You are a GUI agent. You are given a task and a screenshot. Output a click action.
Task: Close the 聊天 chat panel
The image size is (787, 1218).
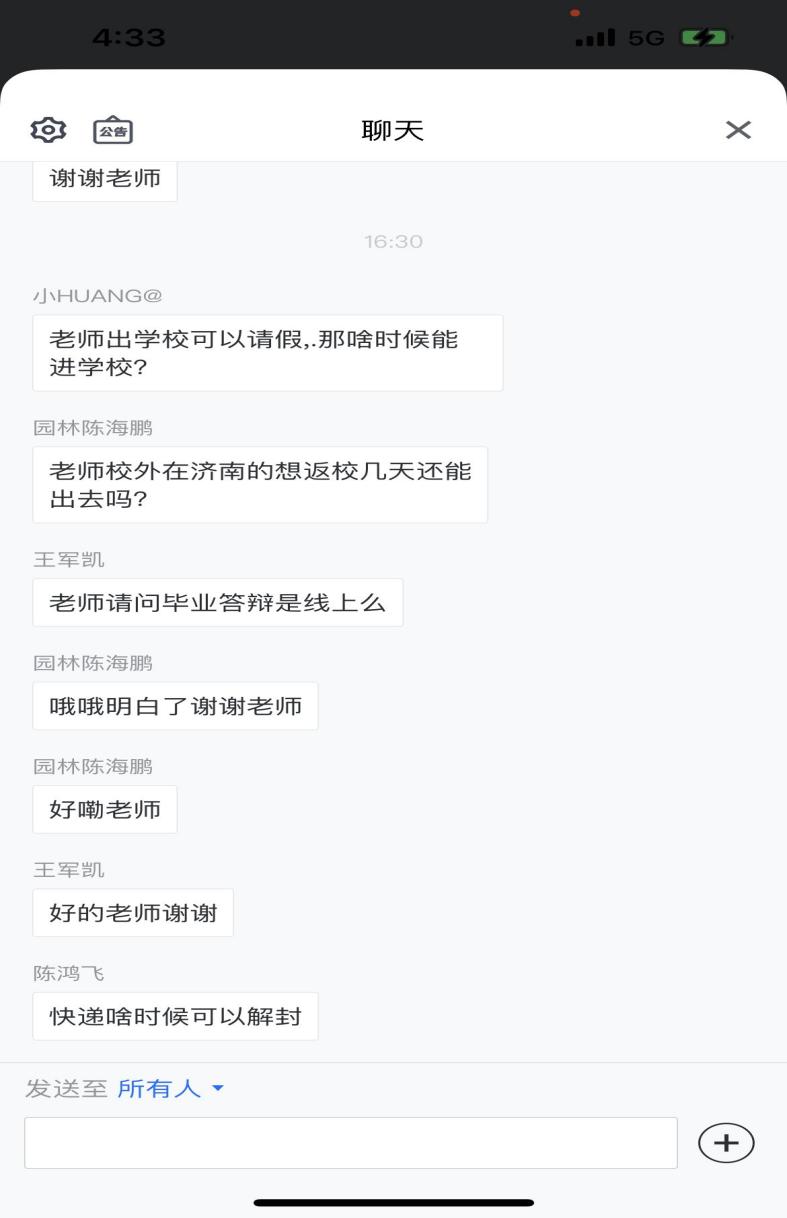pyautogui.click(x=738, y=130)
